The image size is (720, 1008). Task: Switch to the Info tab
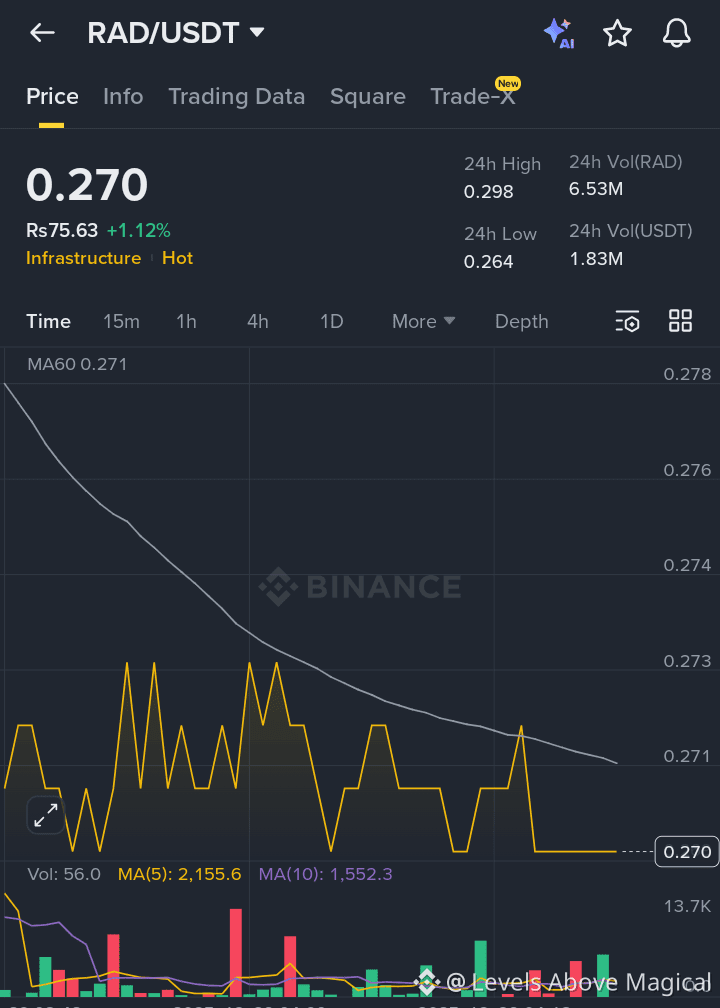point(123,97)
